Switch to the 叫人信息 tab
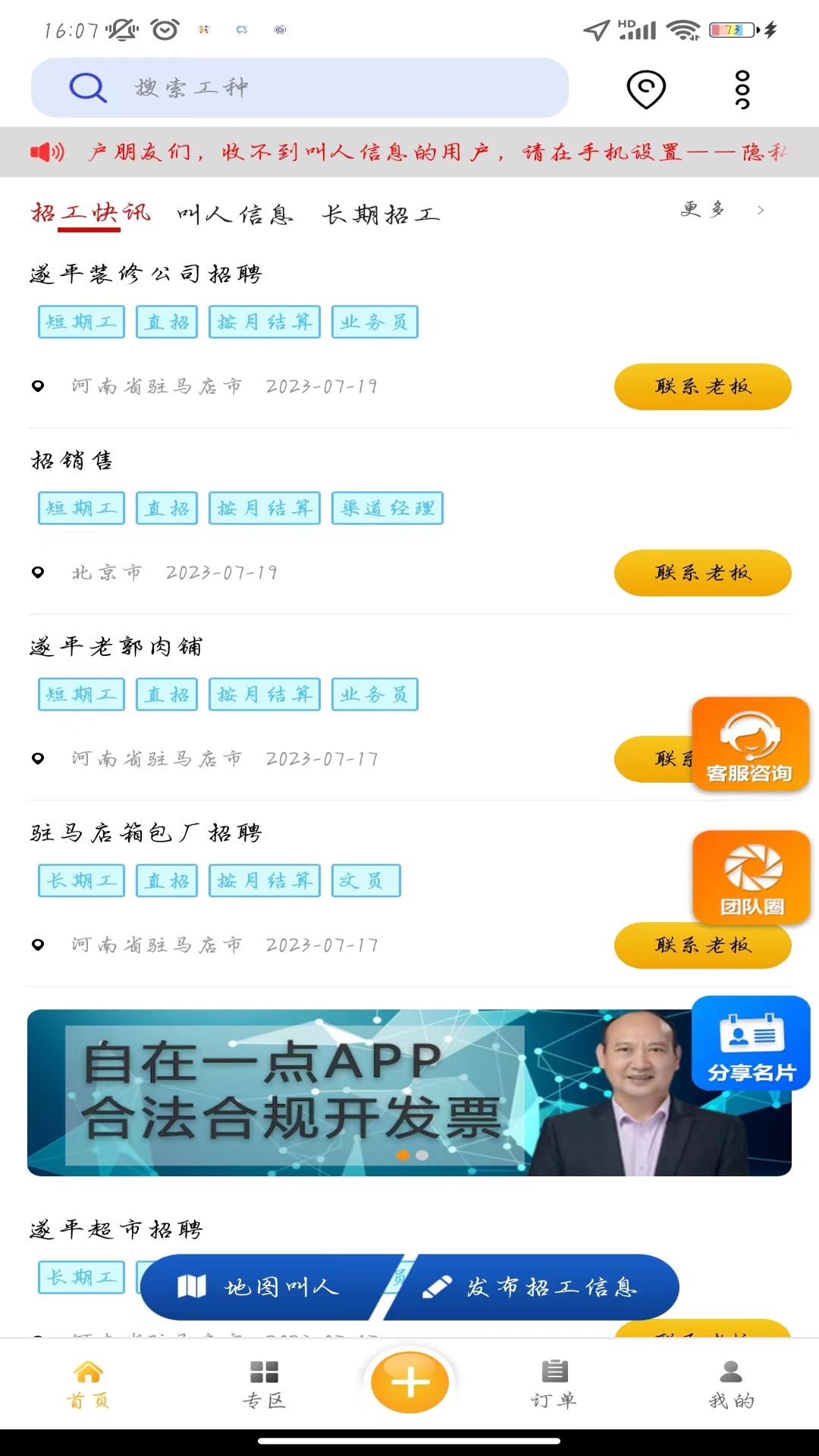 (x=236, y=215)
